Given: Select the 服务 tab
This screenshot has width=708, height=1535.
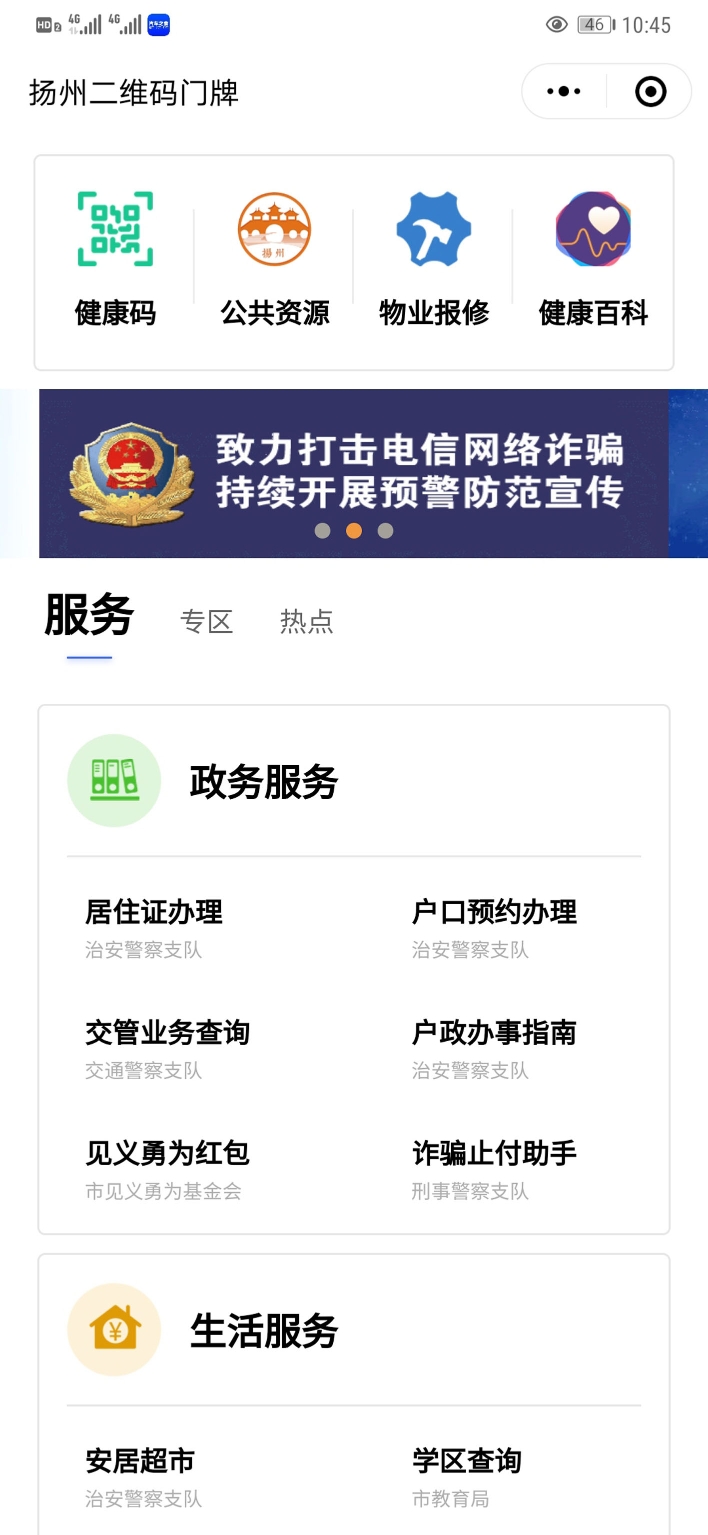Looking at the screenshot, I should [89, 615].
